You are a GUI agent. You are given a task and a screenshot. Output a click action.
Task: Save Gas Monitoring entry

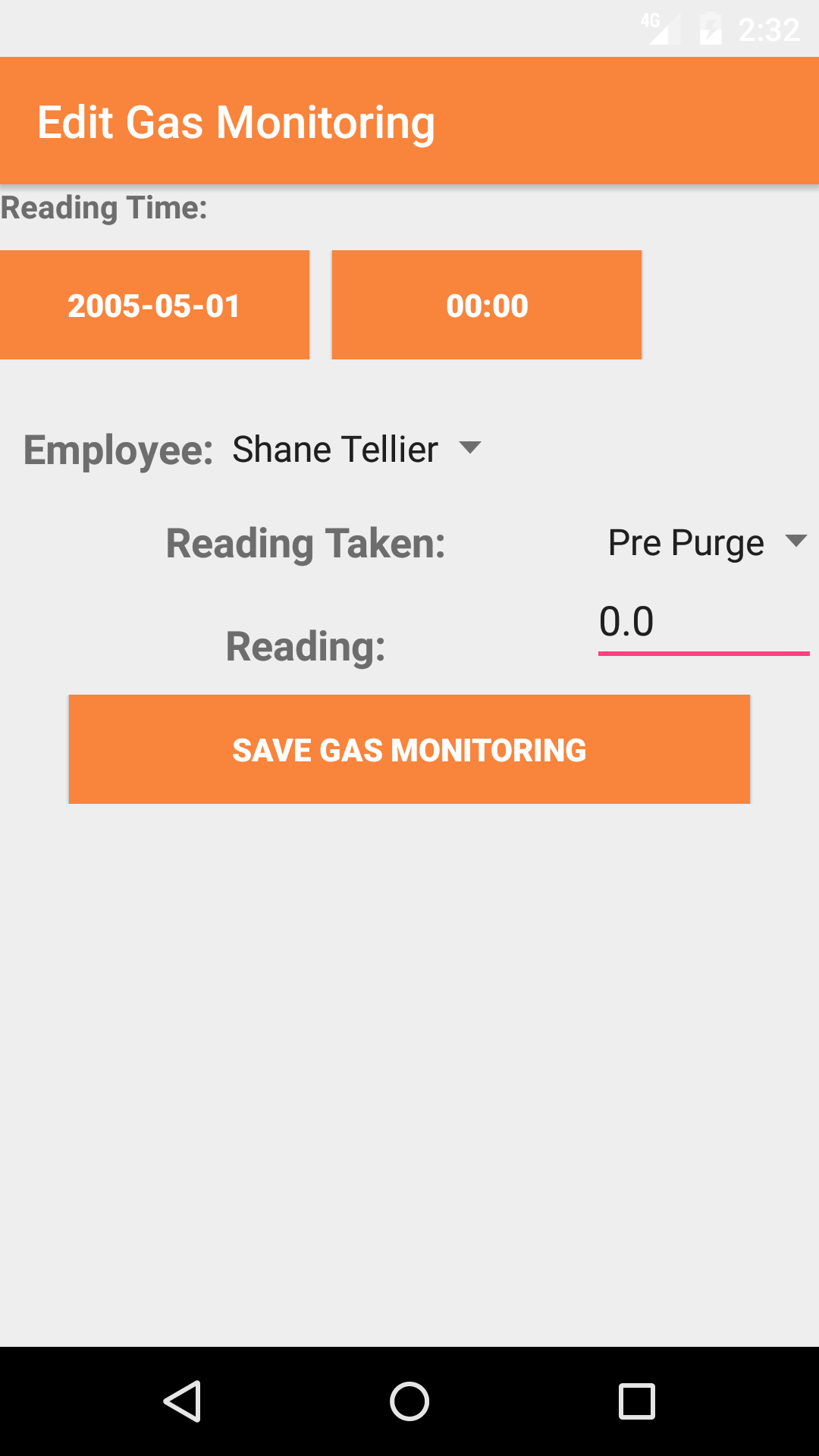click(x=409, y=749)
